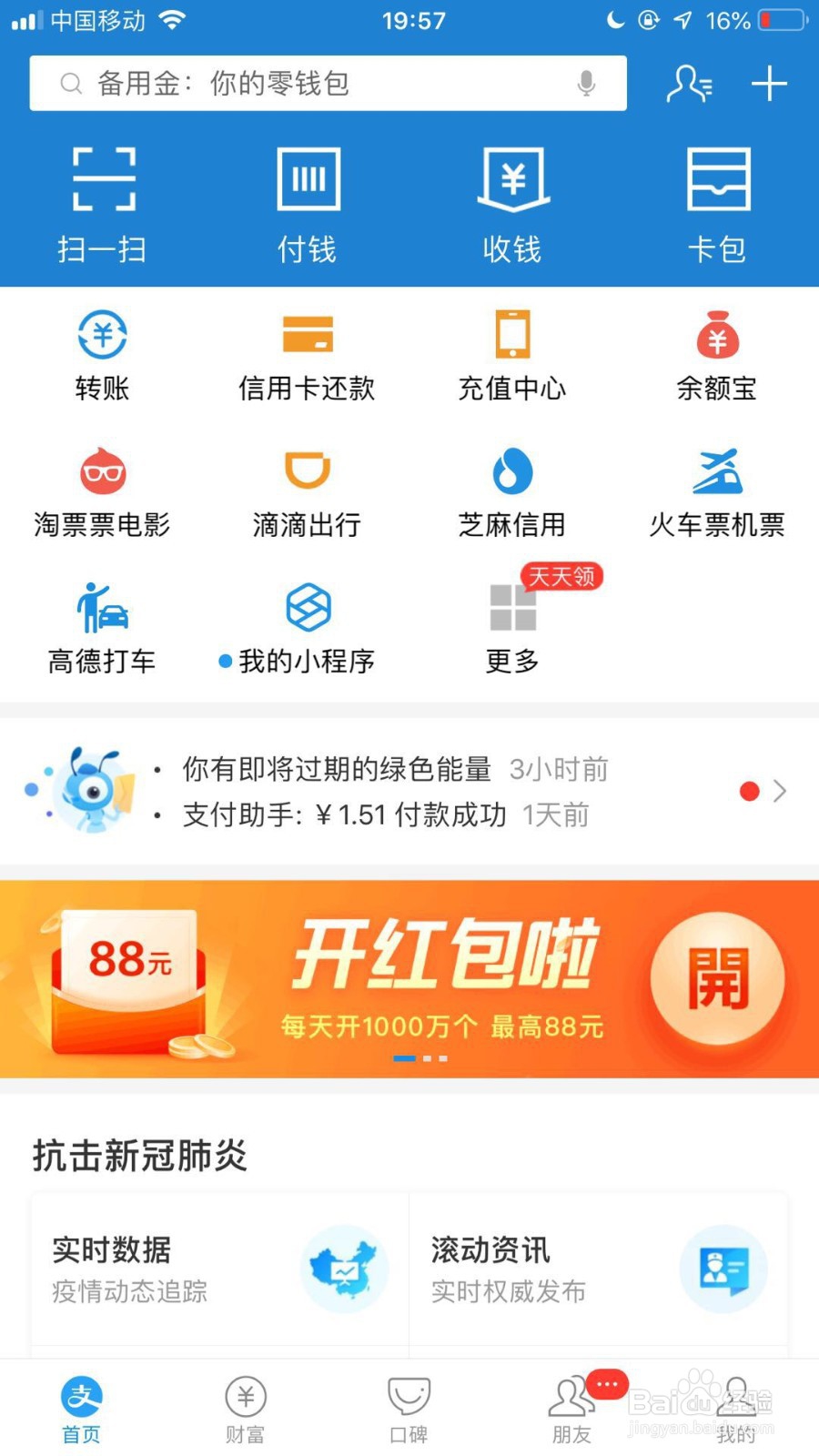Viewport: 819px width, 1456px height.
Task: Open 实时数据 pandemic data tracker
Action: coord(218,1269)
